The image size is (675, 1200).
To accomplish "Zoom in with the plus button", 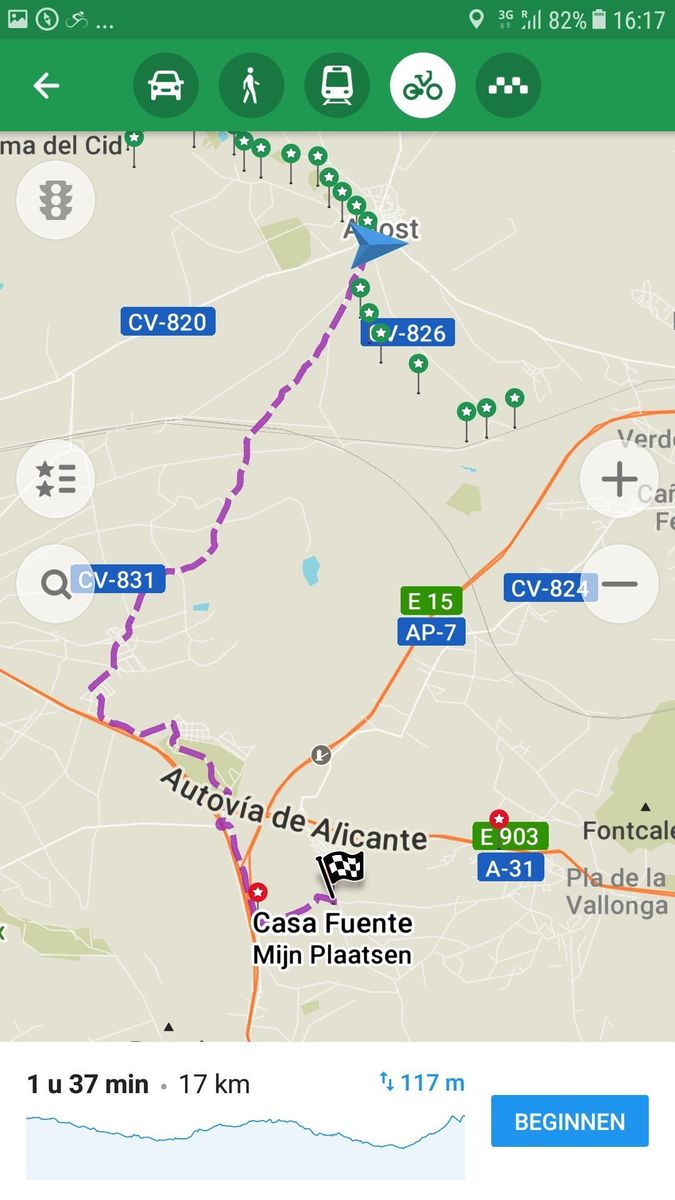I will [x=619, y=479].
